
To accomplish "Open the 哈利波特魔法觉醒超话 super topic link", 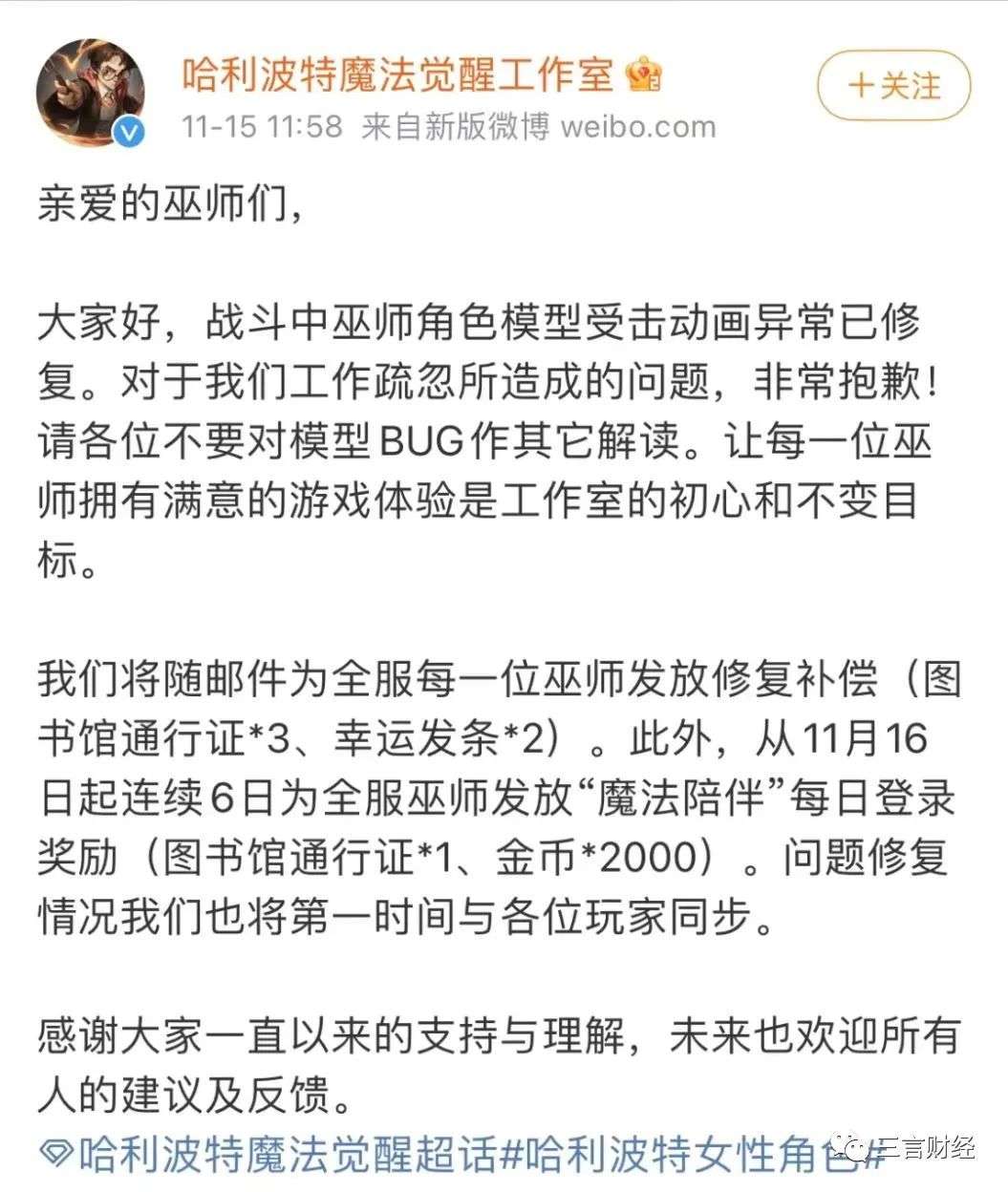I will coord(269,1155).
